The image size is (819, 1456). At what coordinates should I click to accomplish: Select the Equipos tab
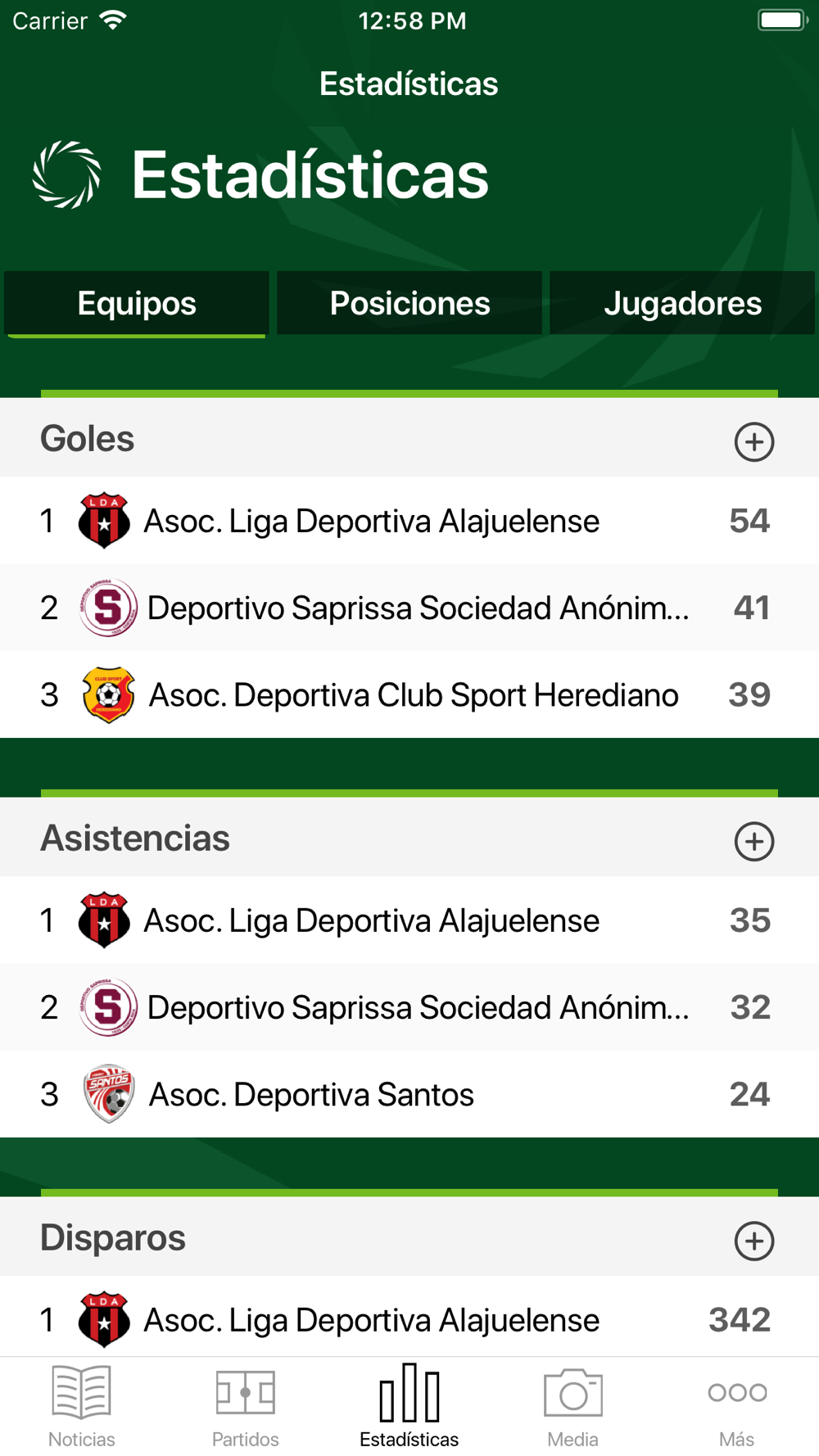tap(137, 303)
